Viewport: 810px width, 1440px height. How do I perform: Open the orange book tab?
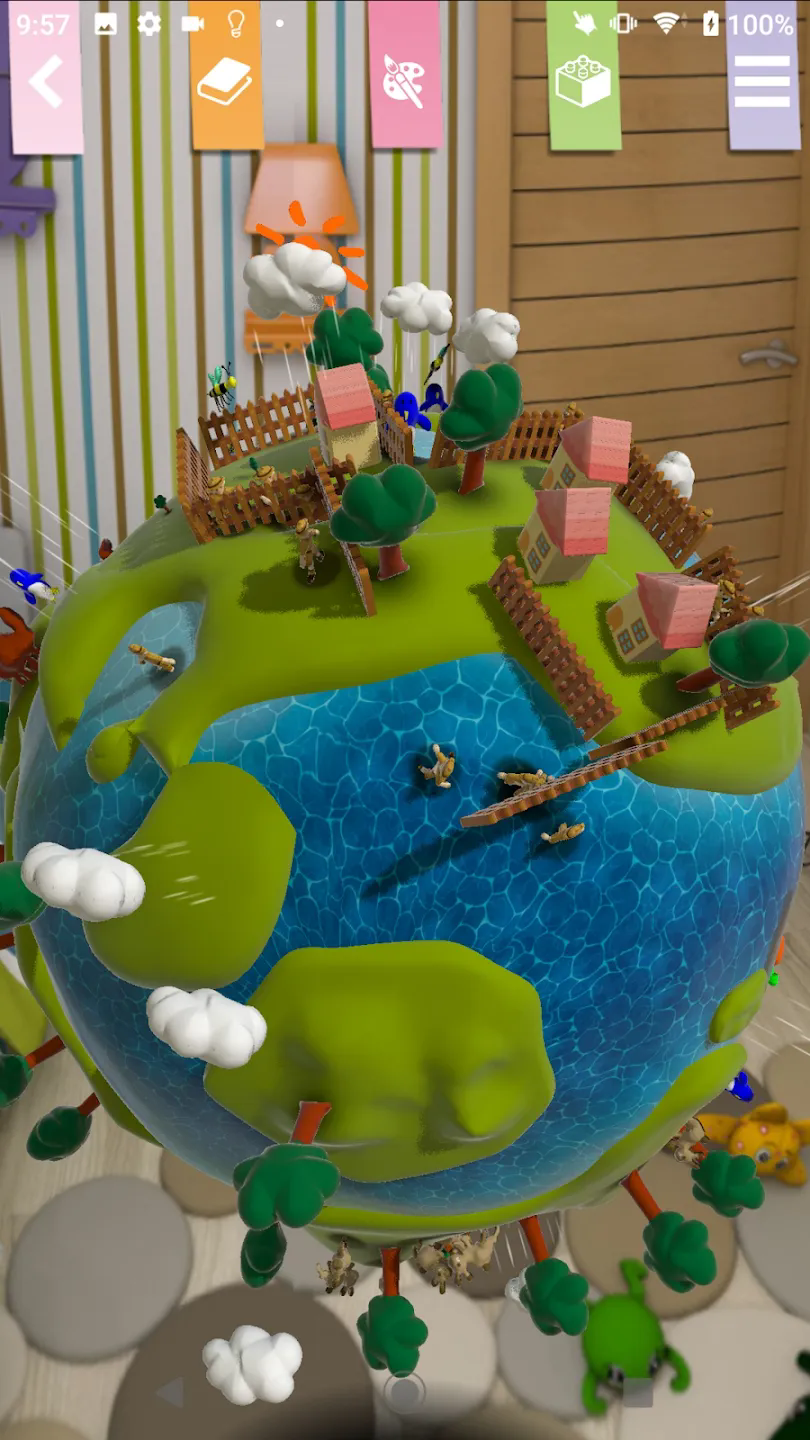225,82
